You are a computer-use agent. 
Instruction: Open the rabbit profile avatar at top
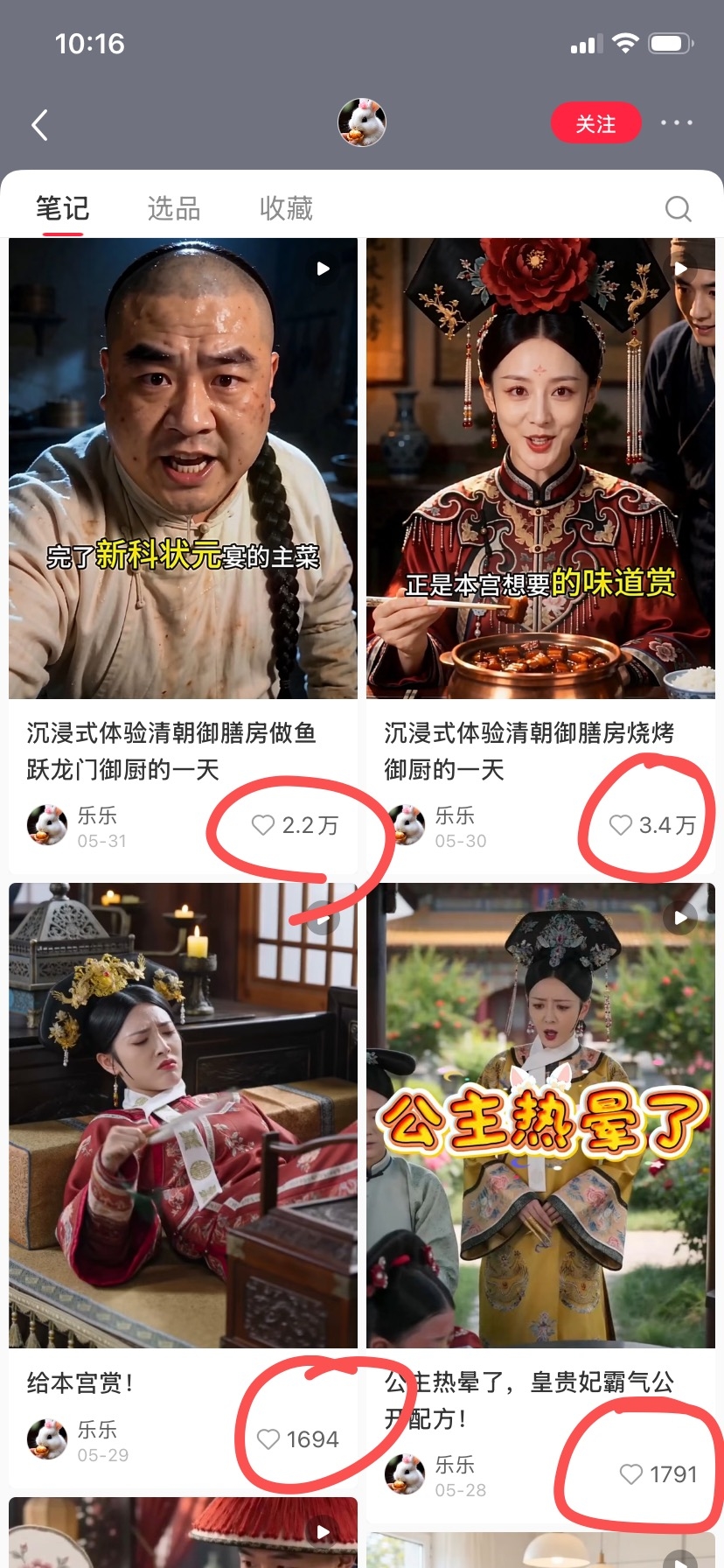point(362,122)
